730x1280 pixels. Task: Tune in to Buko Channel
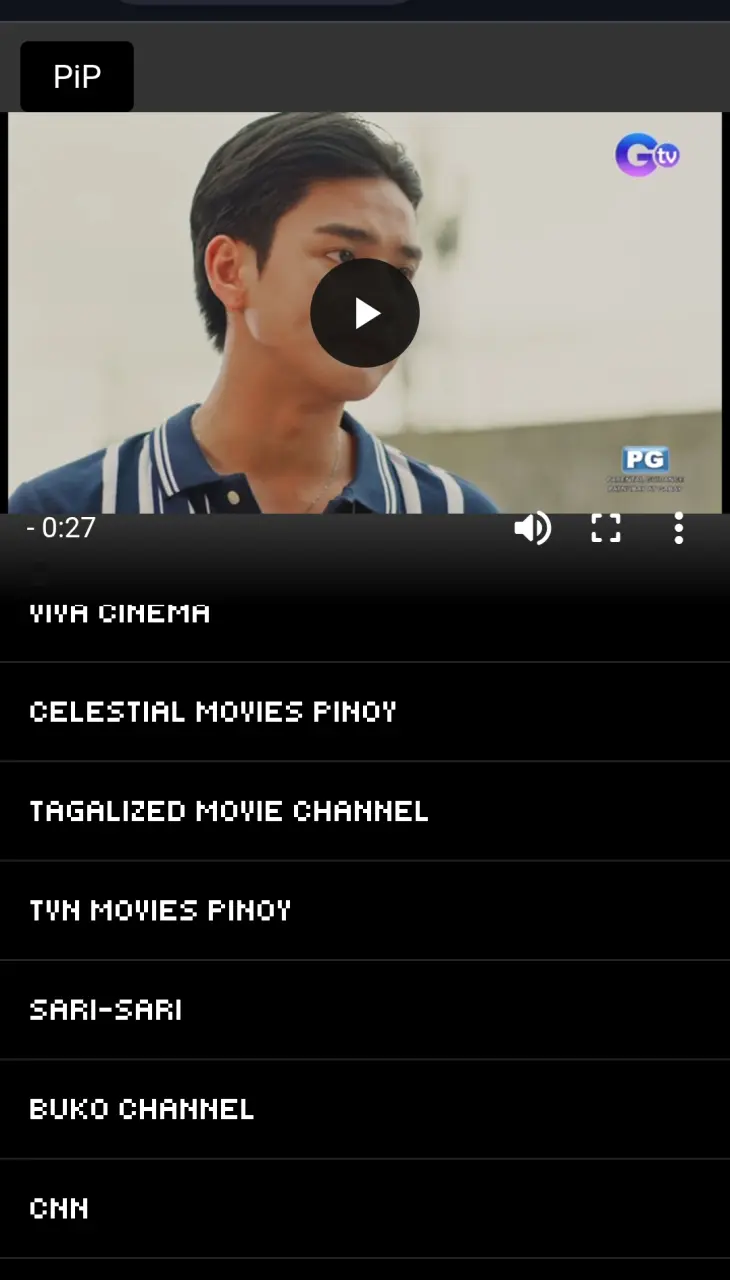pyautogui.click(x=365, y=1109)
